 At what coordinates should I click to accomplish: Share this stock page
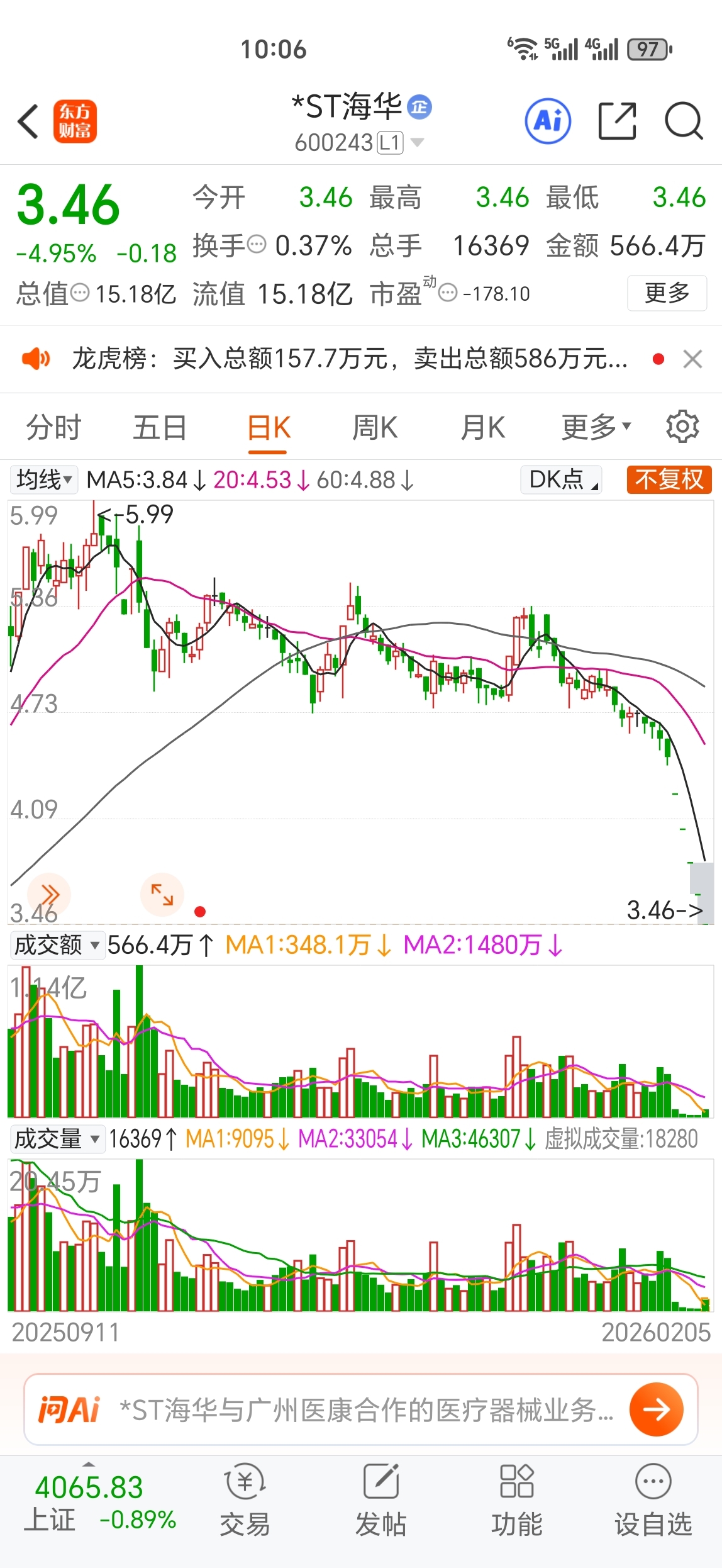[616, 121]
